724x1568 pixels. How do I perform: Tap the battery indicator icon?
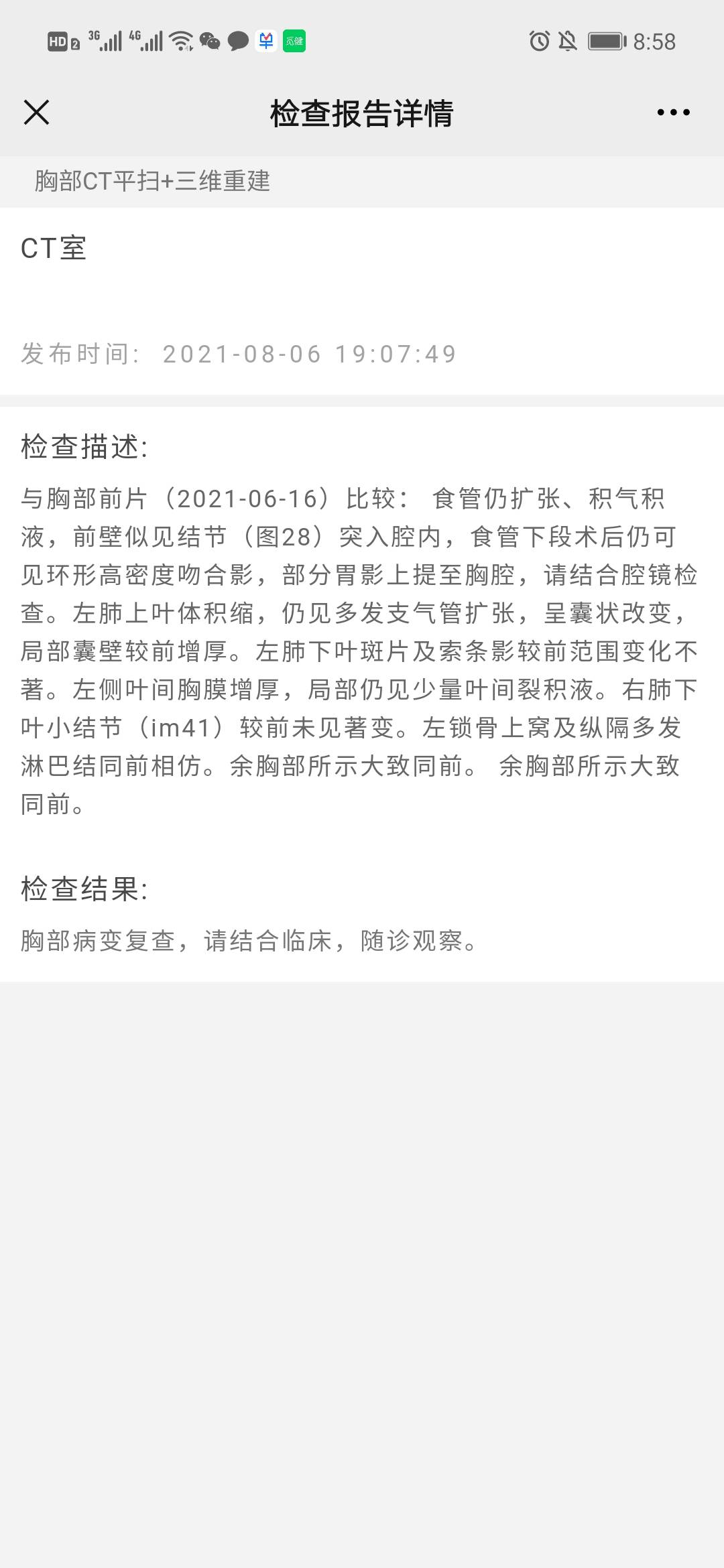click(x=605, y=42)
